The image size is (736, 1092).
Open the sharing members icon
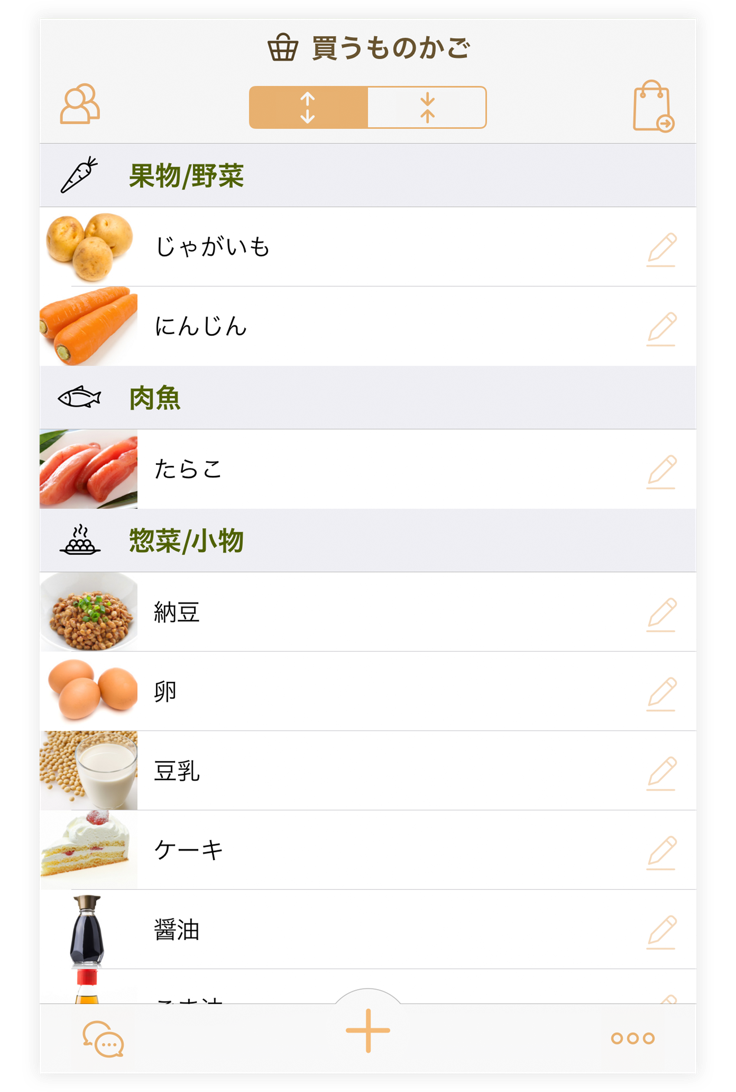[80, 105]
